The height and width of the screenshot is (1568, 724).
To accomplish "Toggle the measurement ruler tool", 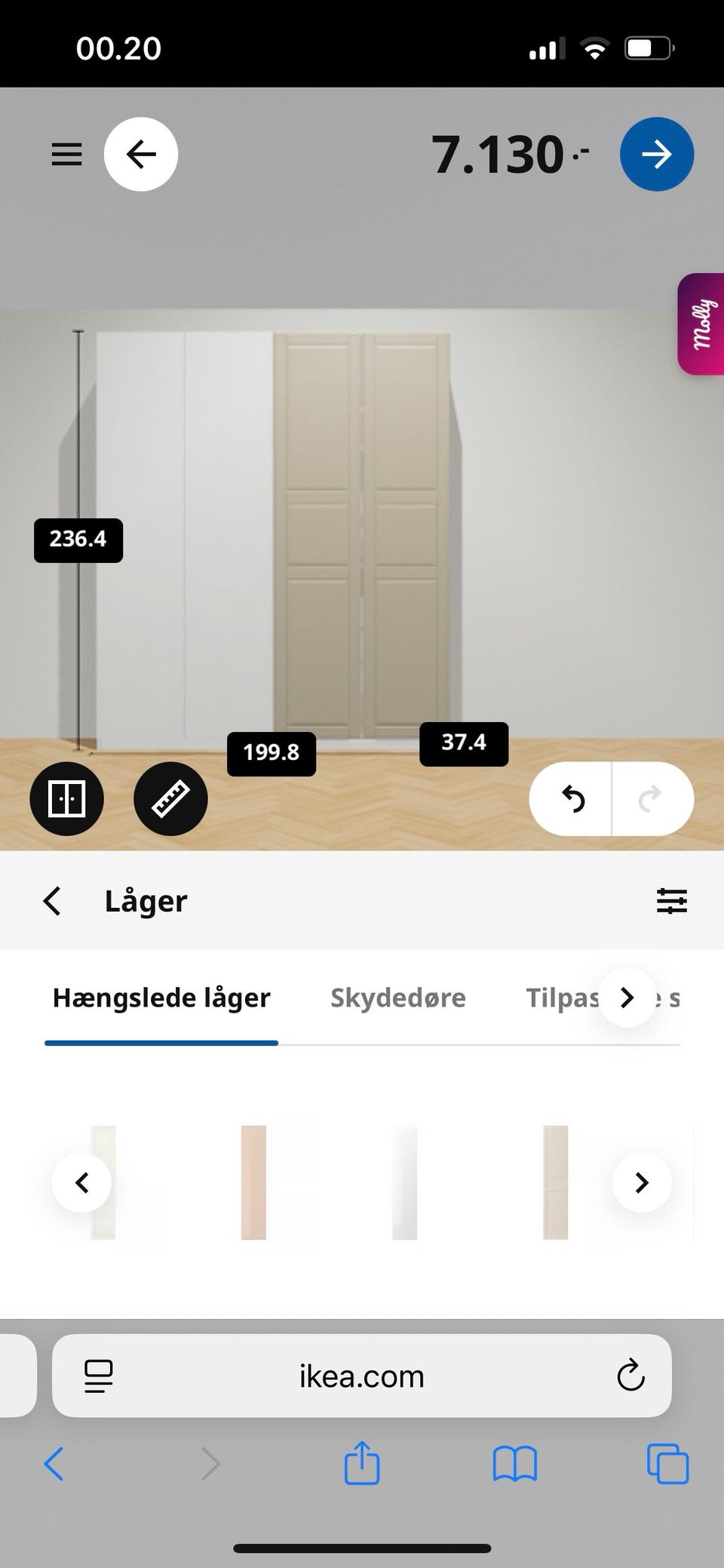I will pos(170,798).
